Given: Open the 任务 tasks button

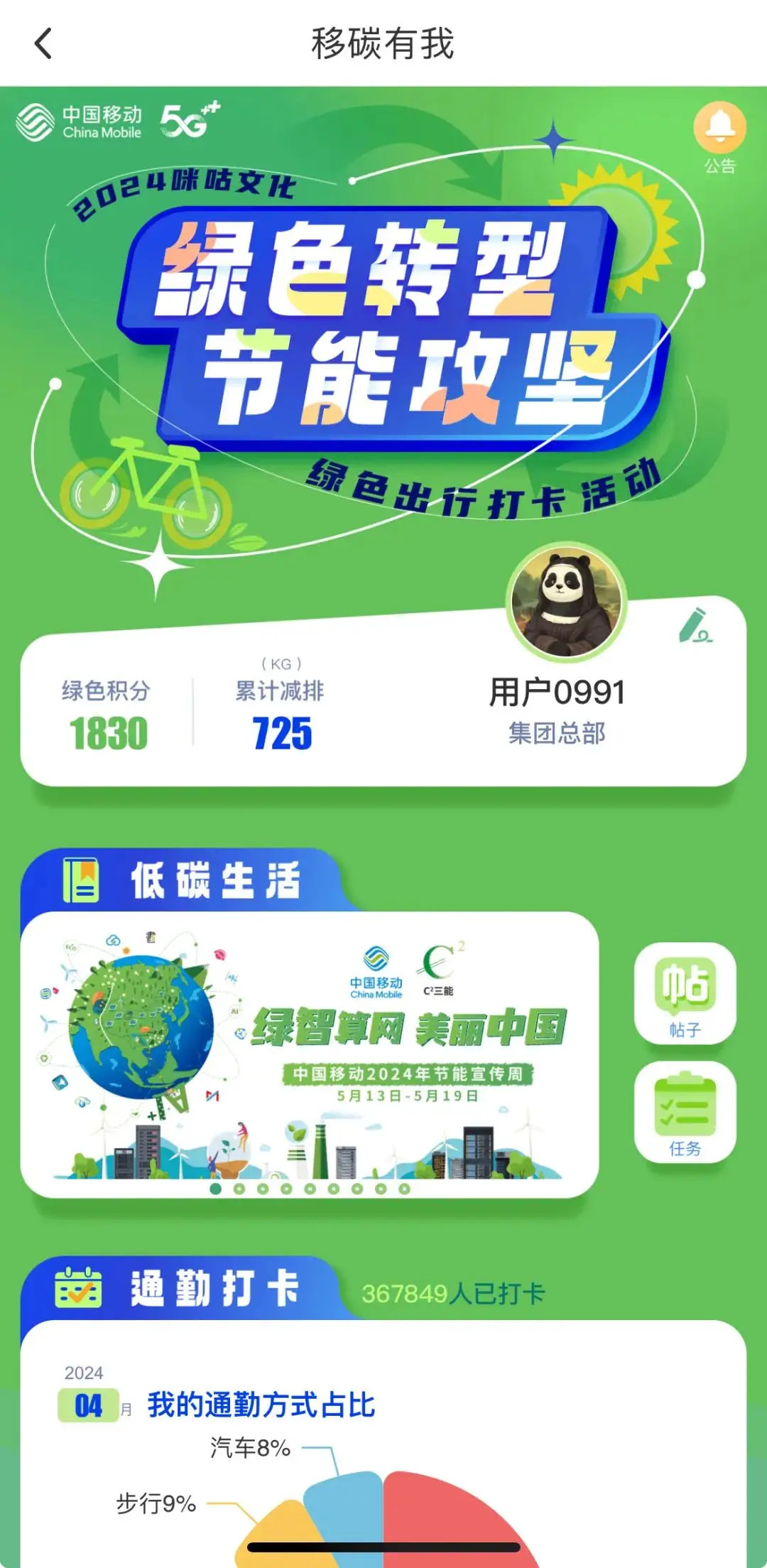Looking at the screenshot, I should [685, 1112].
